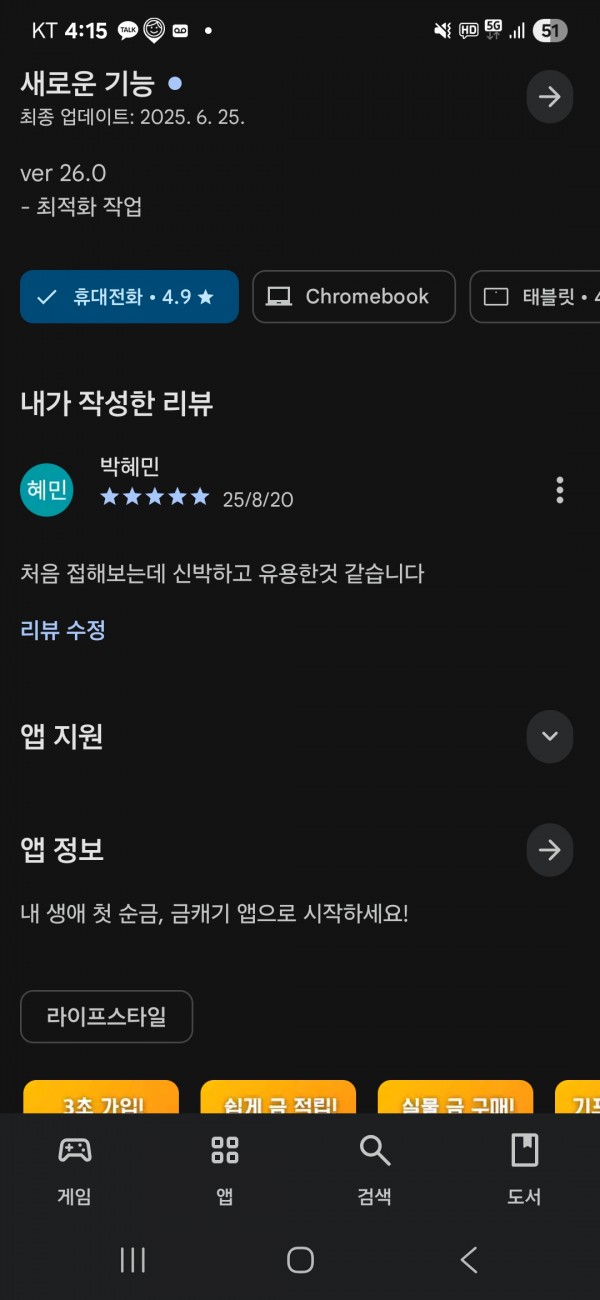Image resolution: width=600 pixels, height=1300 pixels.
Task: Select the 태블릿 chip
Action: tap(535, 297)
